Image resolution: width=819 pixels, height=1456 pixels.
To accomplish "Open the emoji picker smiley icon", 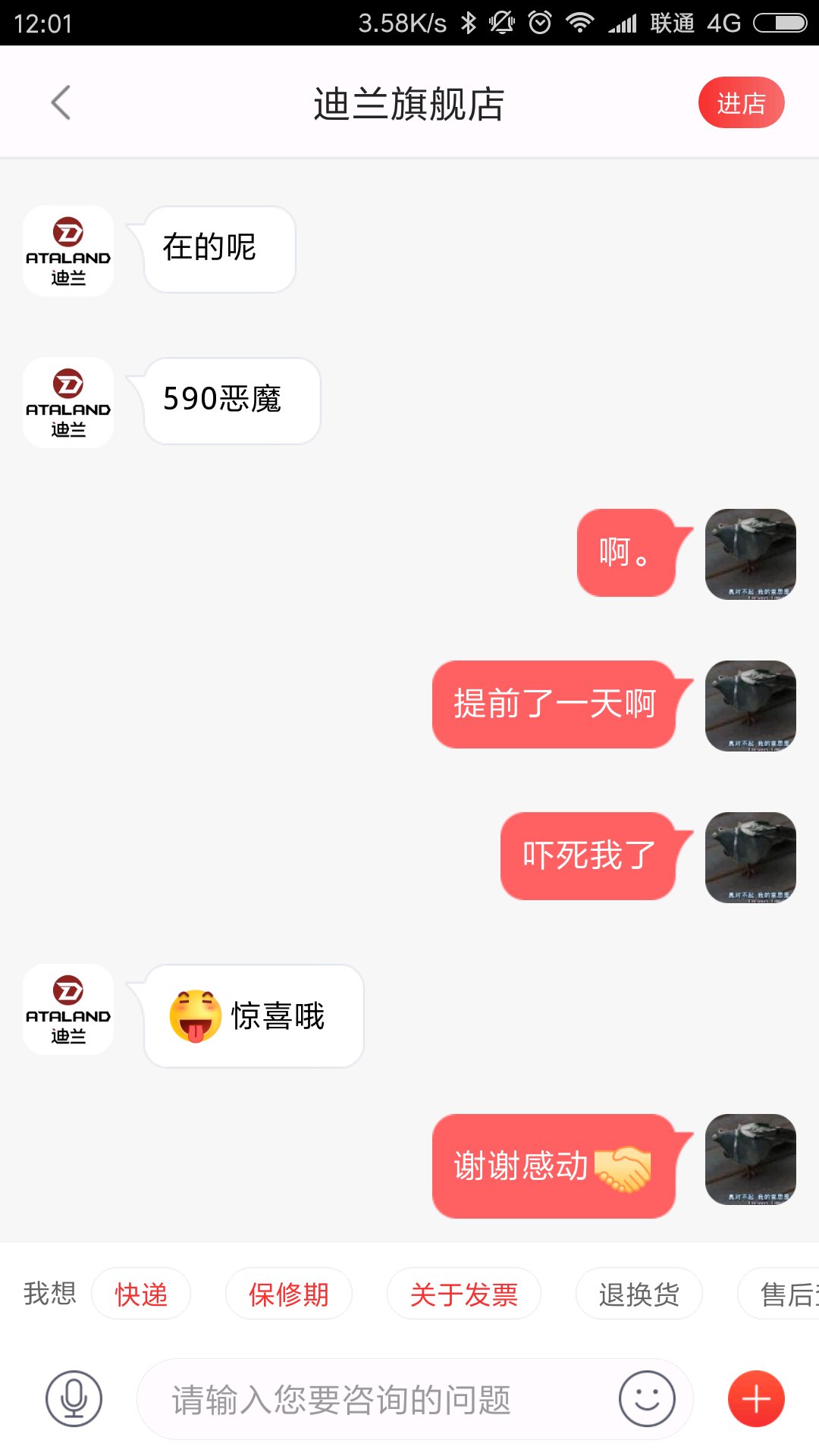I will tap(647, 1399).
